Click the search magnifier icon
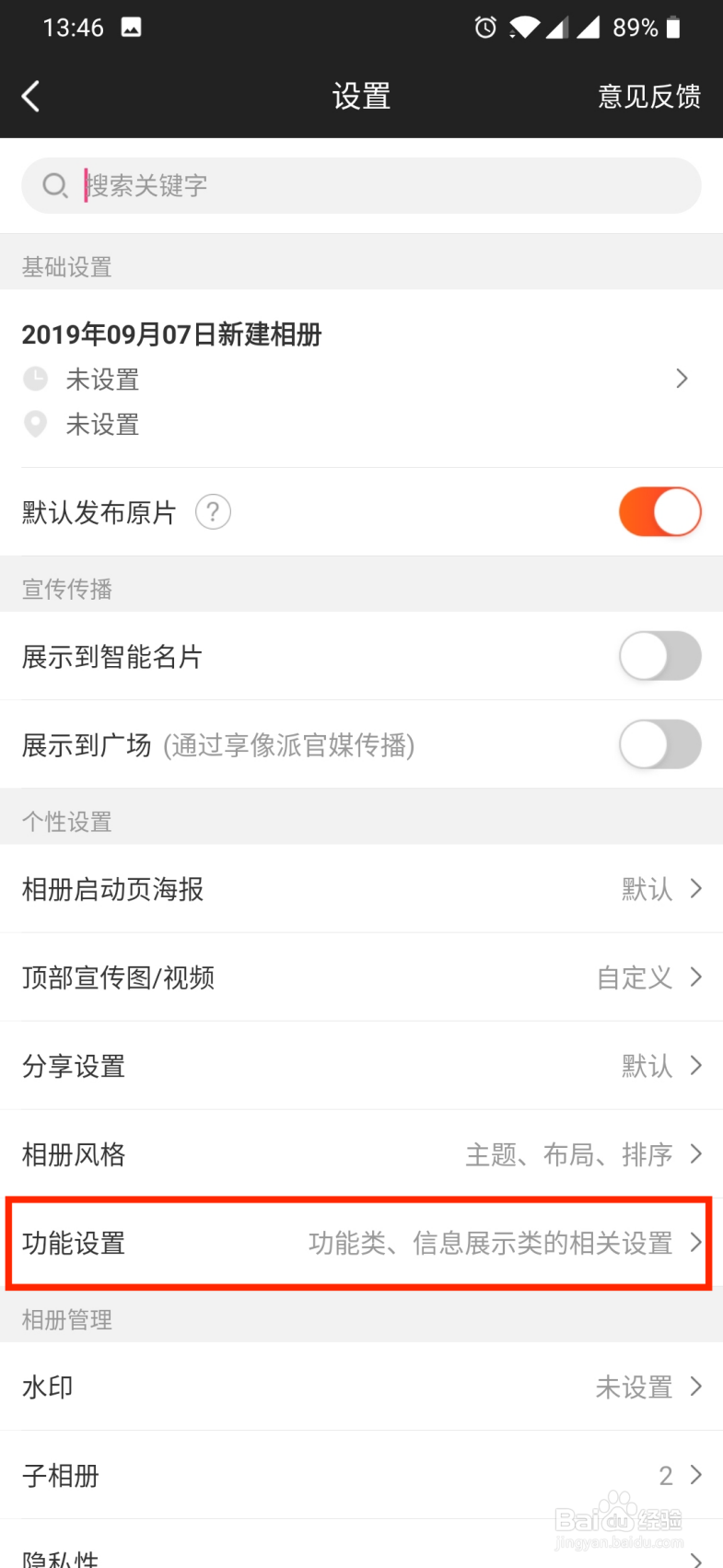The width and height of the screenshot is (723, 1568). click(x=55, y=185)
